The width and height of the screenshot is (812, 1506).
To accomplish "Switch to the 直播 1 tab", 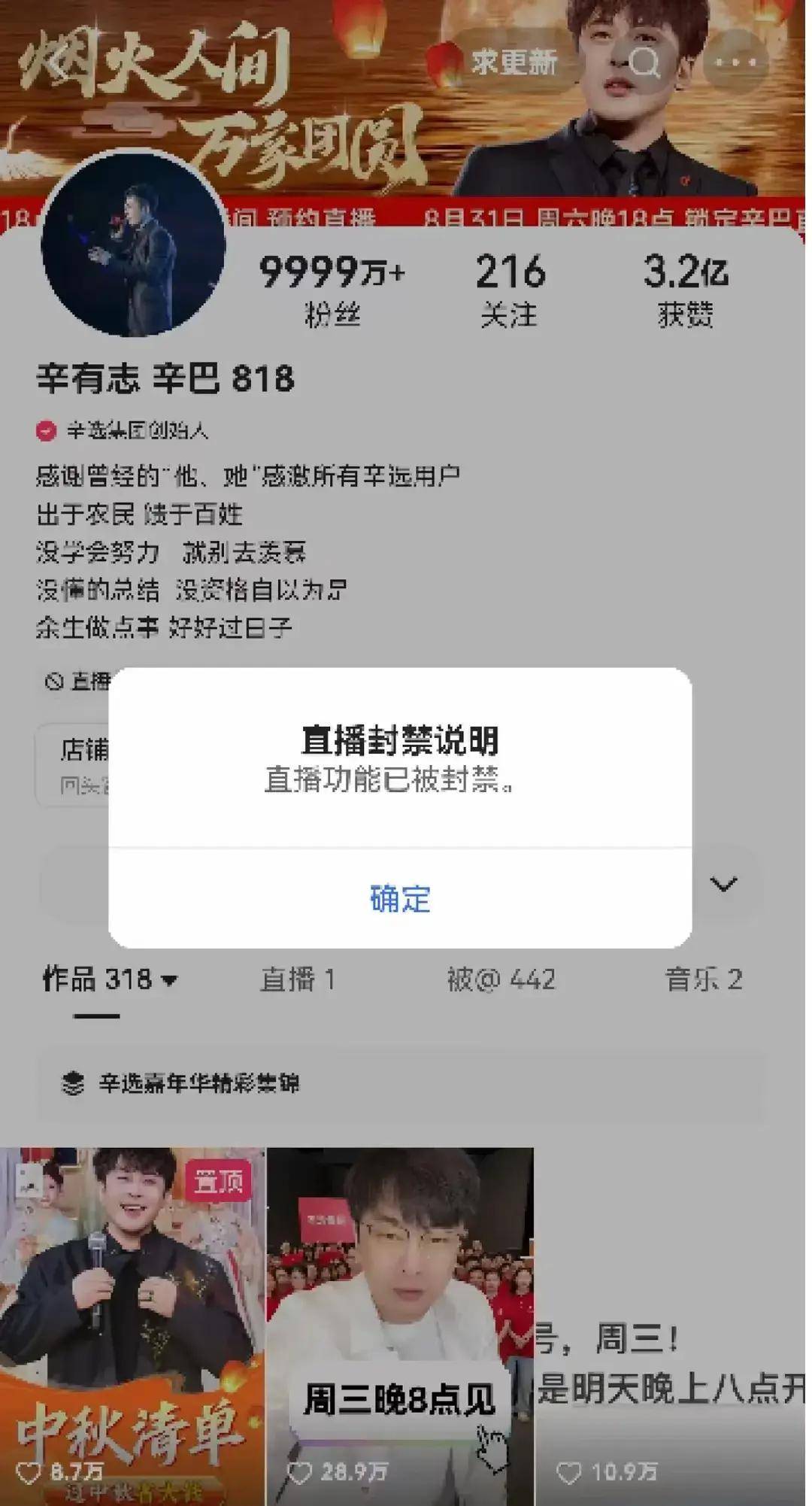I will [x=298, y=979].
